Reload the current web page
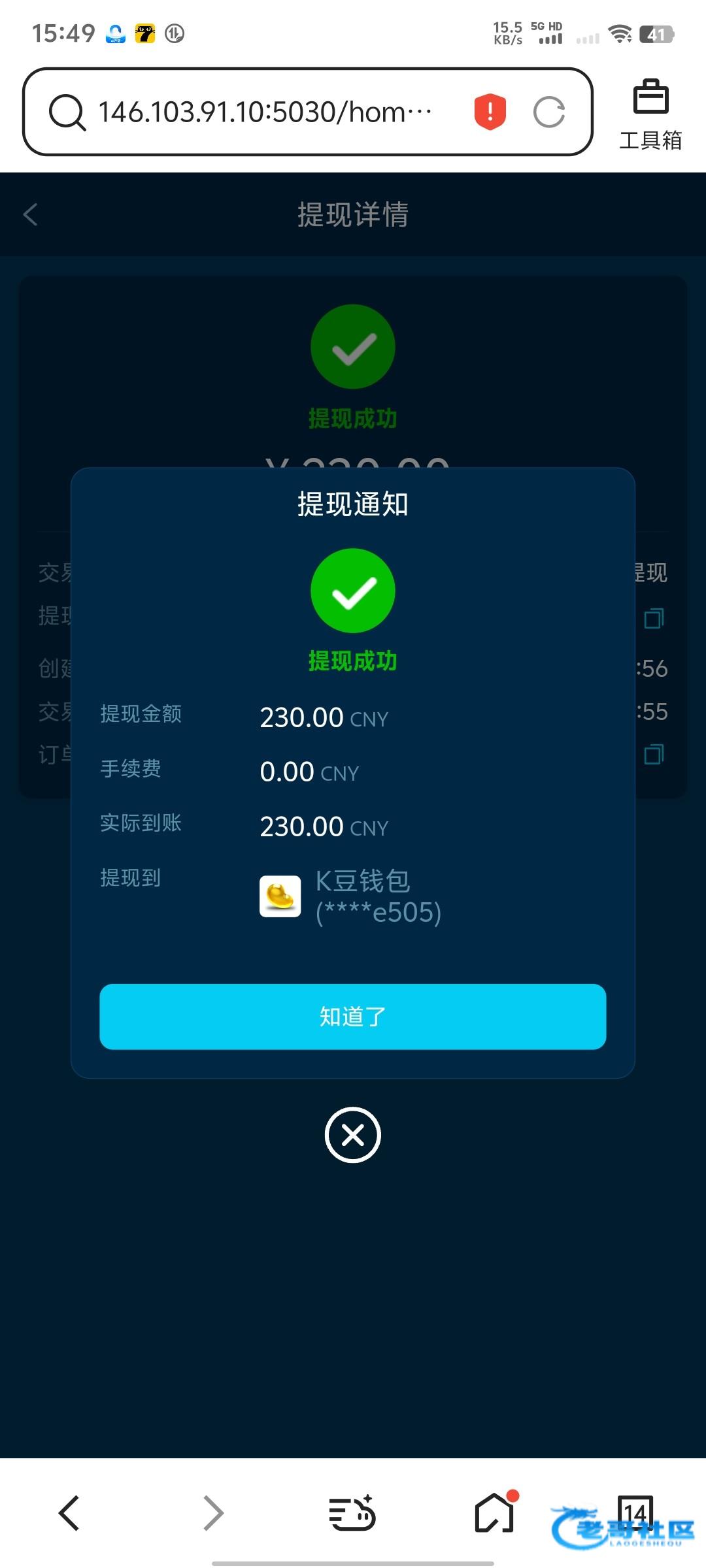706x1568 pixels. tap(548, 112)
